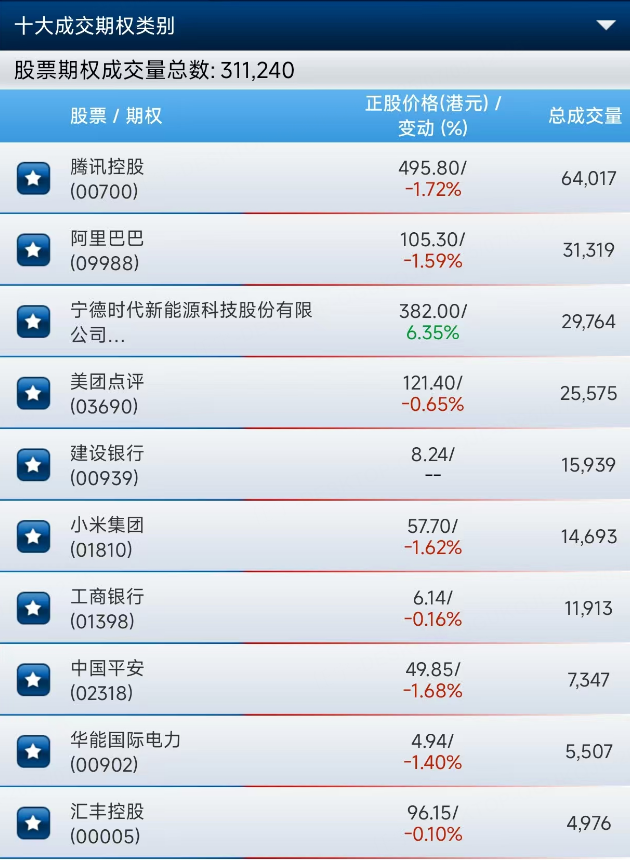Tap the star icon for 腾讯控股
The height and width of the screenshot is (860, 630).
coord(33,178)
